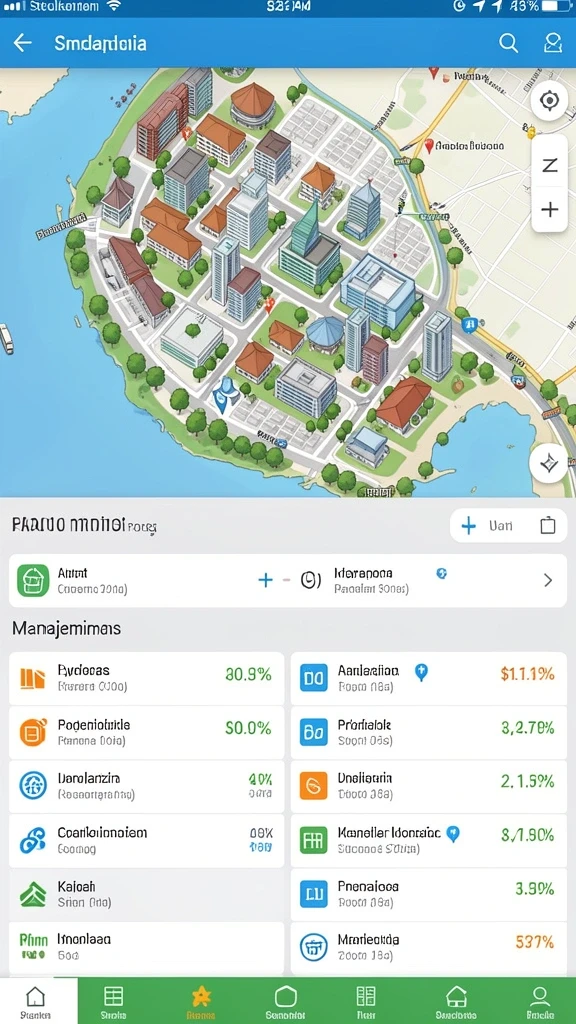Open the row showing 3.99%

pyautogui.click(x=428, y=894)
